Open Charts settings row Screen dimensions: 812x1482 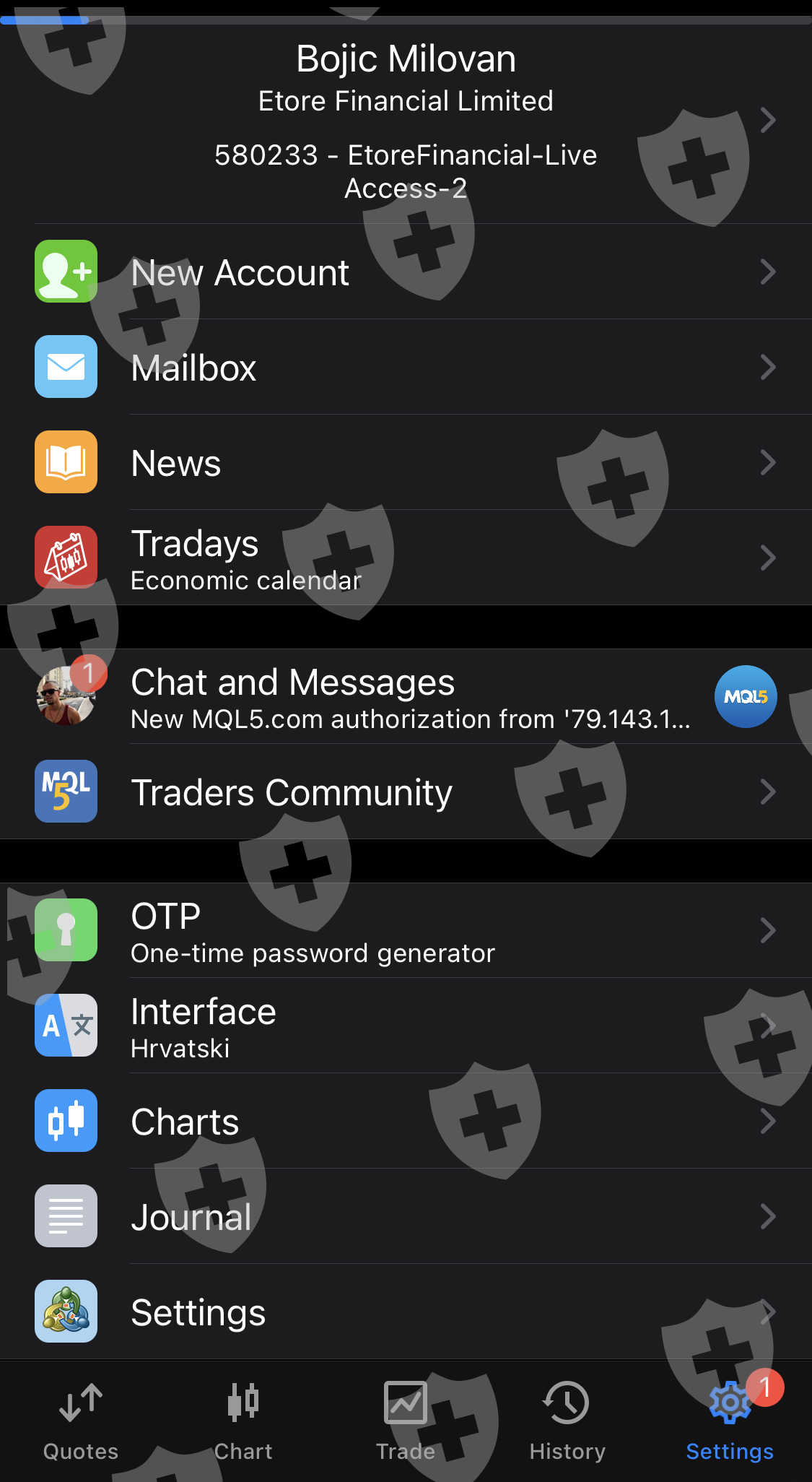coord(406,1121)
